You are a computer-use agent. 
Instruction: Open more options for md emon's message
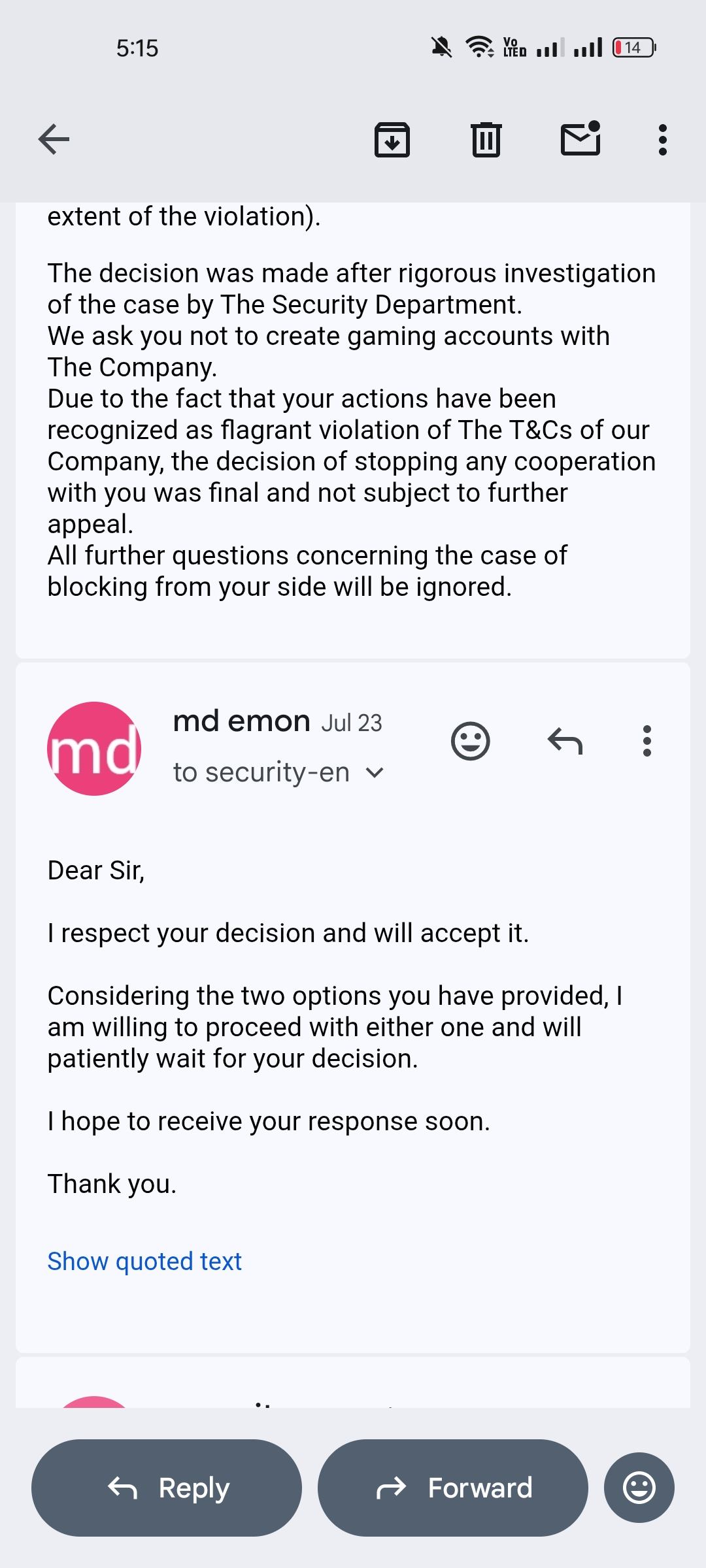(647, 741)
